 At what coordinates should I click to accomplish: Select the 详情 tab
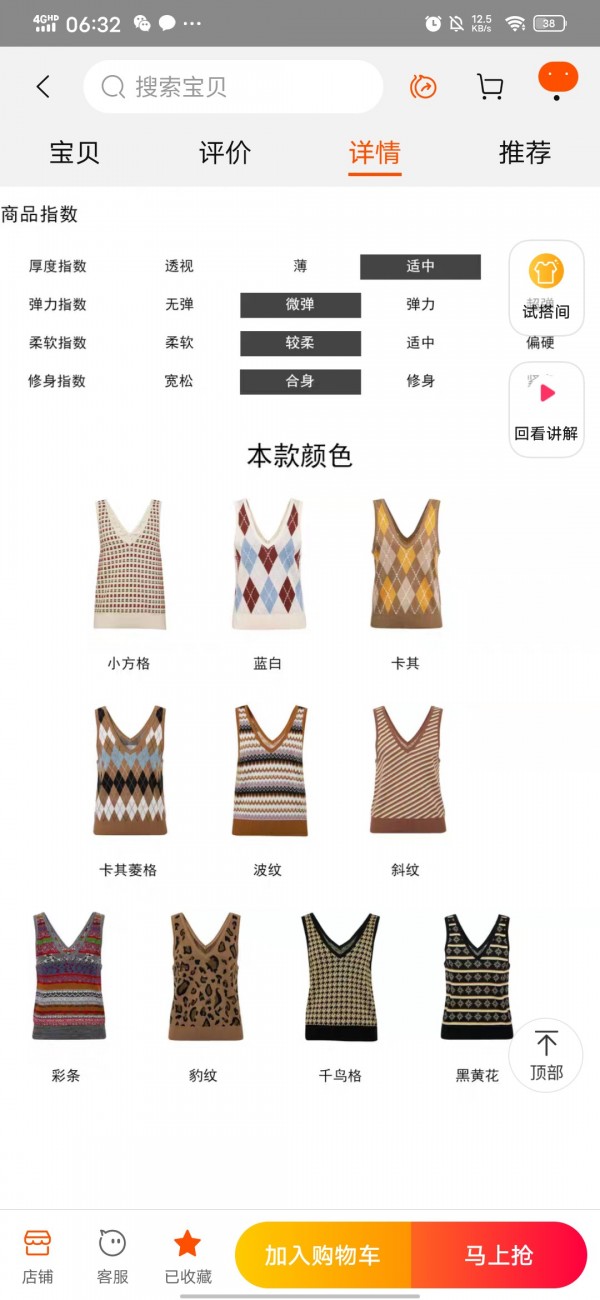click(x=375, y=153)
